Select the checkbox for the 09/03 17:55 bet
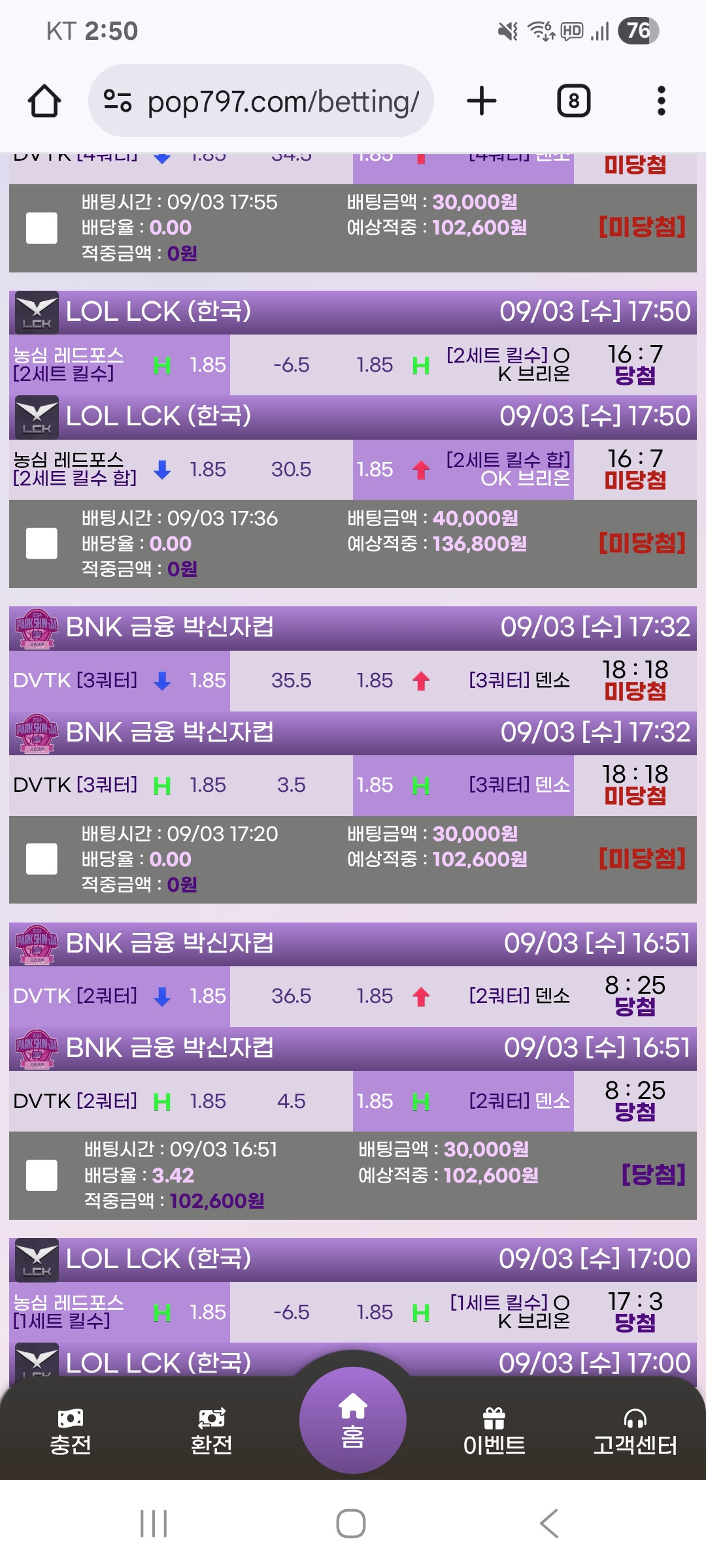The image size is (706, 1568). 41,228
